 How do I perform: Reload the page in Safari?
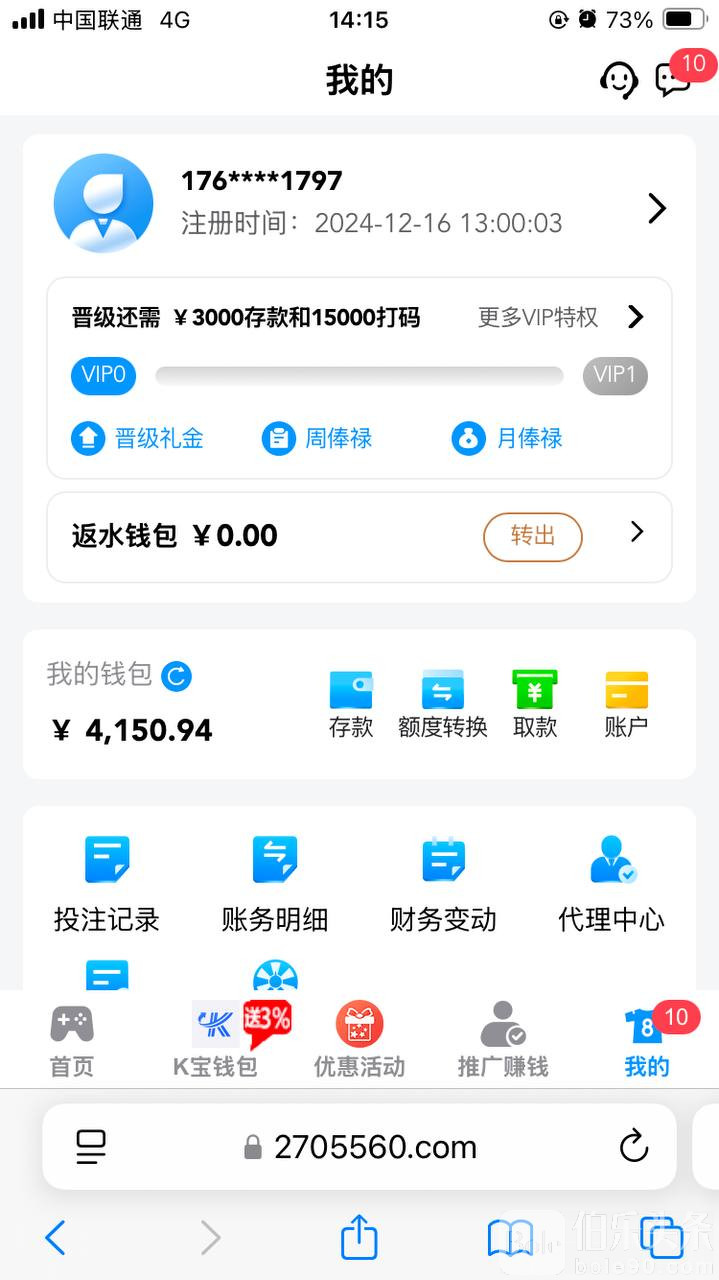[634, 1146]
